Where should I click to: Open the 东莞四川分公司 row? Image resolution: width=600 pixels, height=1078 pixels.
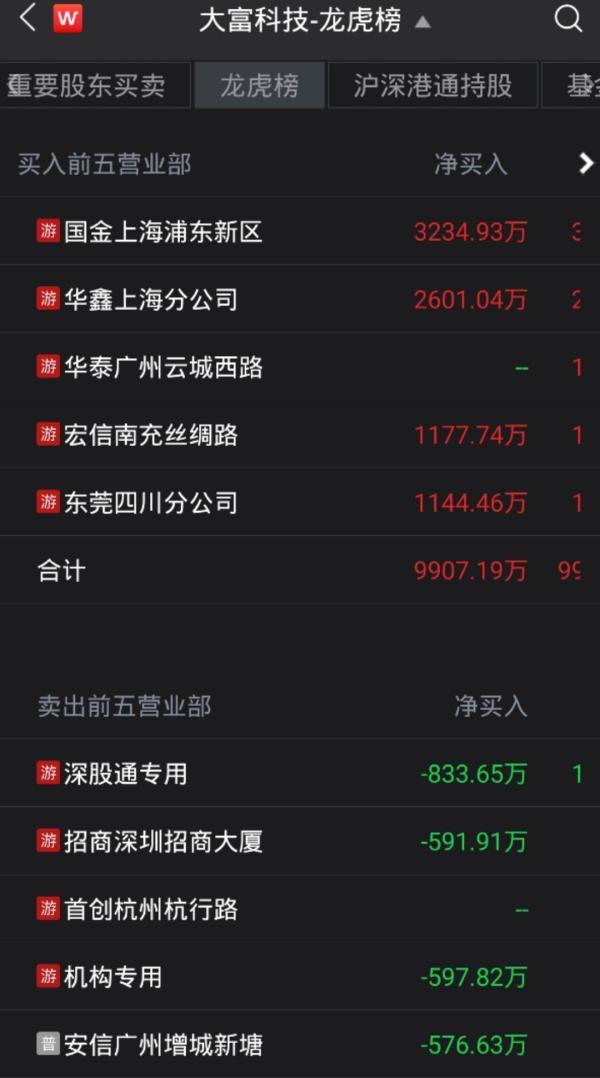[x=300, y=503]
